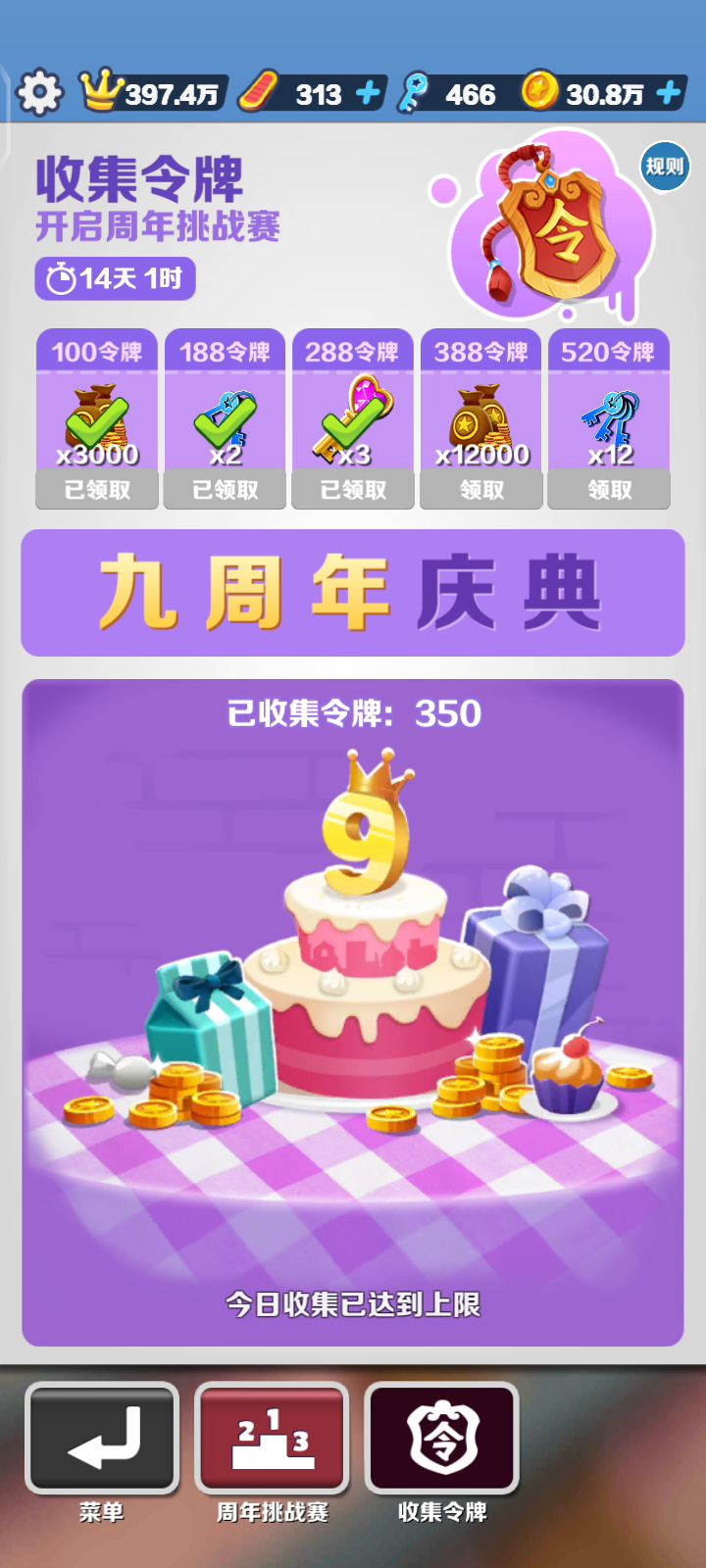706x1568 pixels.
Task: Go back to 菜单 menu
Action: click(102, 1439)
